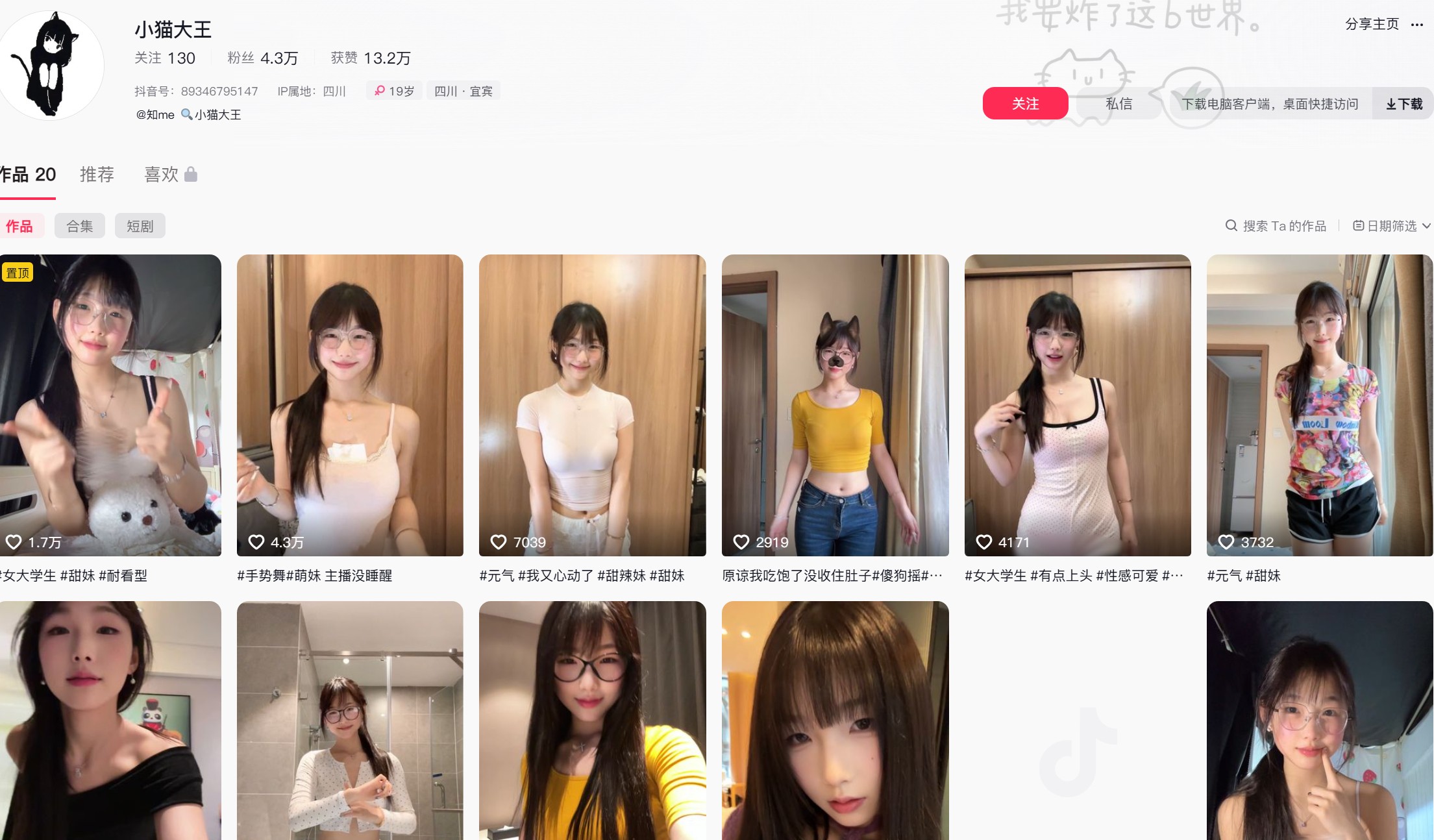Select the 合集 filter chip
Screen dimensions: 1434x840
coord(79,226)
